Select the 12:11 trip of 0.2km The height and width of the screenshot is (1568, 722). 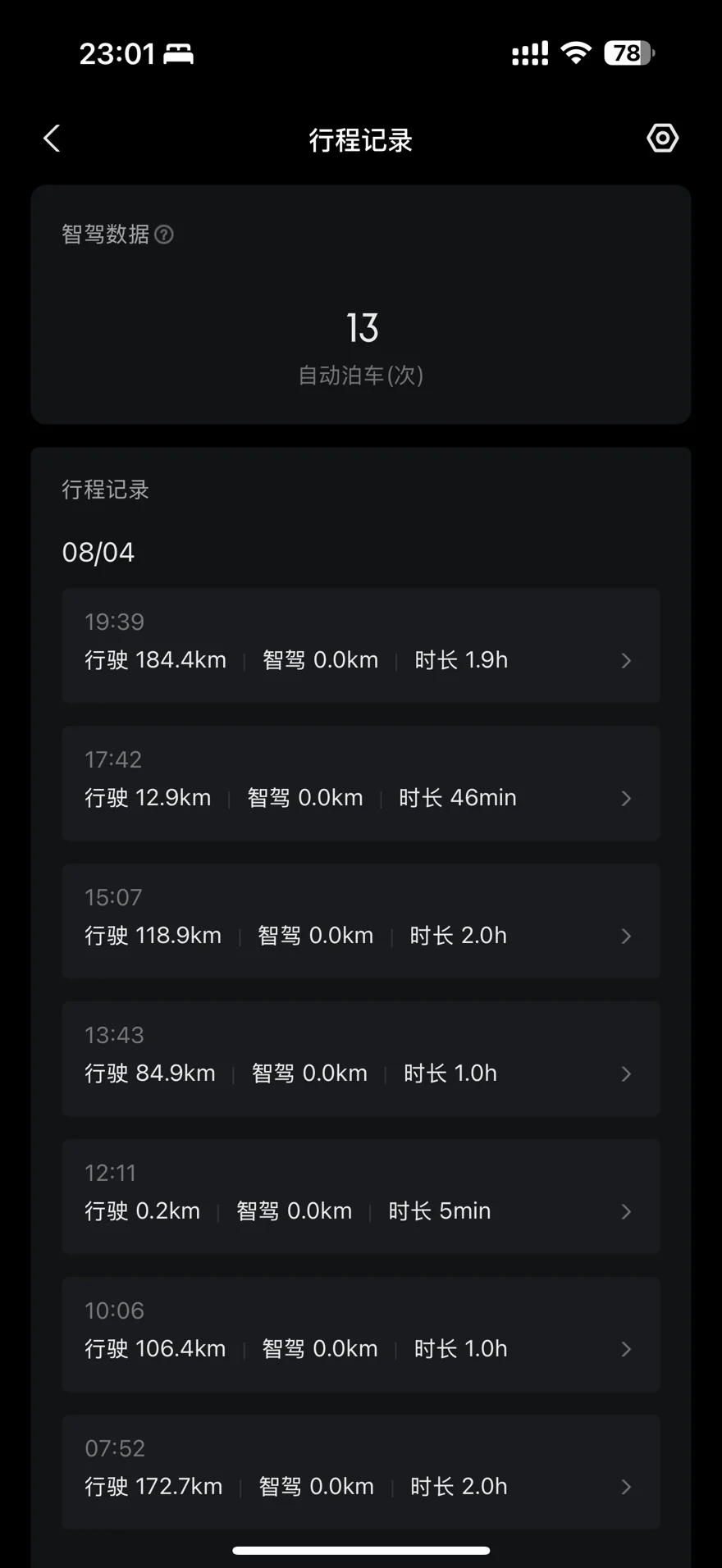pyautogui.click(x=361, y=1196)
